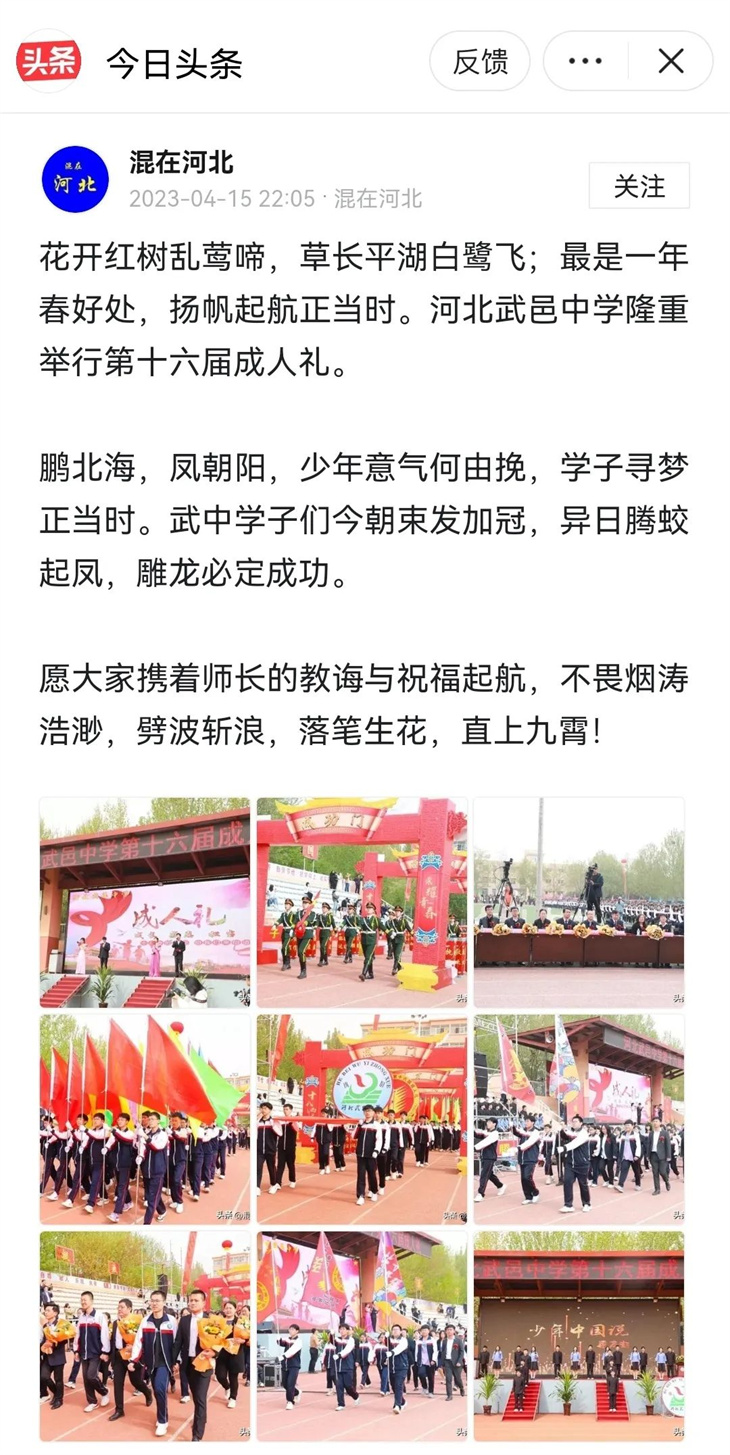This screenshot has height=1455, width=730.
Task: Open the three-dot overflow menu
Action: (x=585, y=62)
